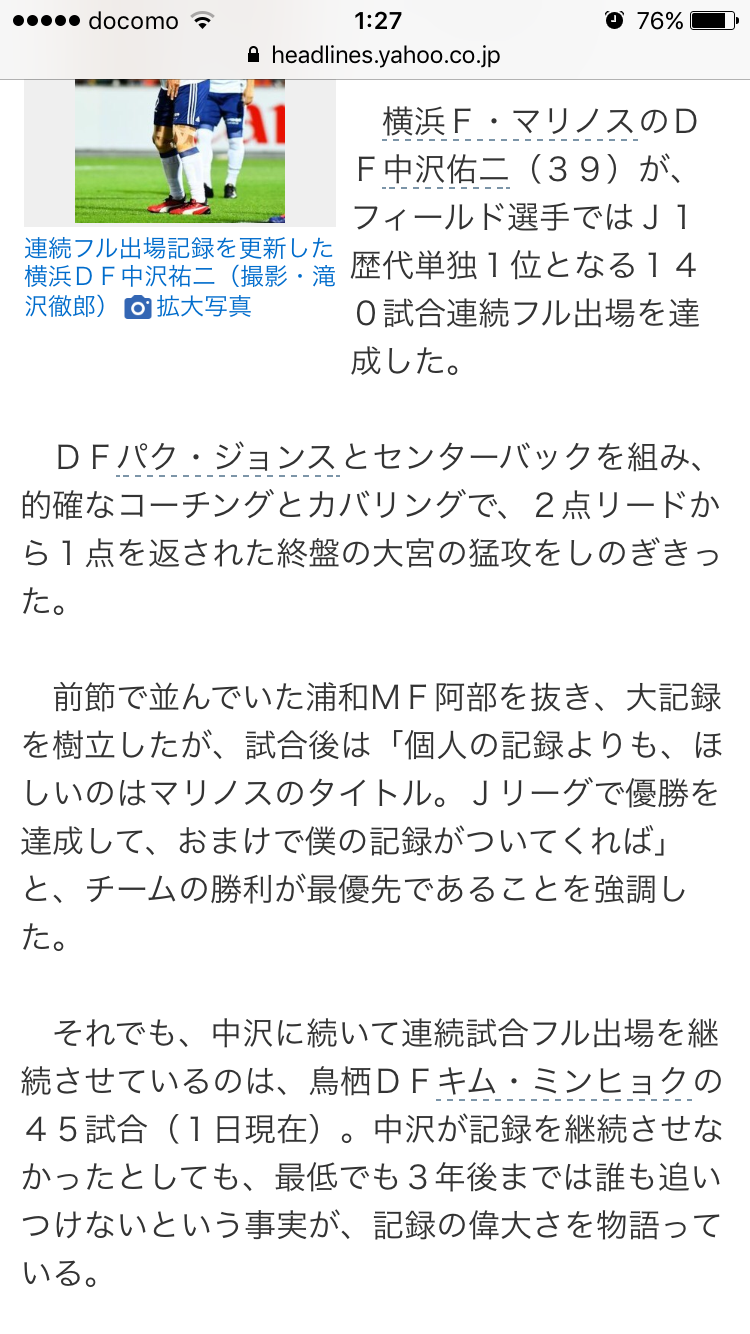Follow the 横浜F・マリノス keyword link
This screenshot has height=1334, width=750.
click(x=509, y=123)
